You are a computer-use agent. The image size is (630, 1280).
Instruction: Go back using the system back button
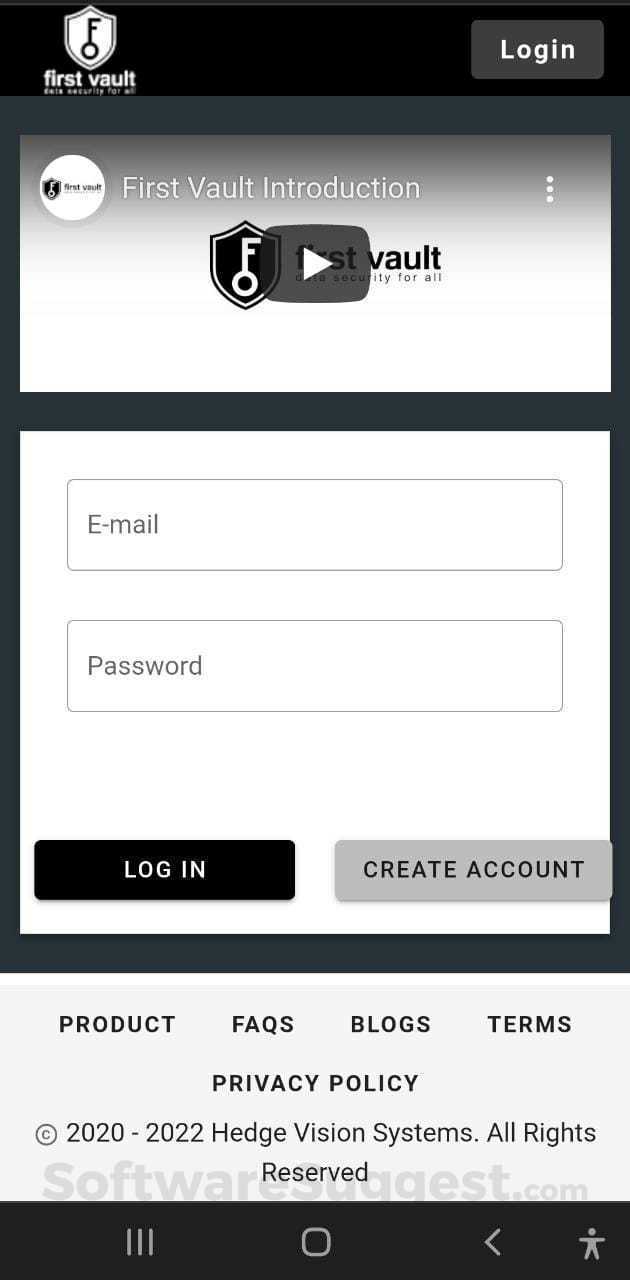coord(492,1242)
